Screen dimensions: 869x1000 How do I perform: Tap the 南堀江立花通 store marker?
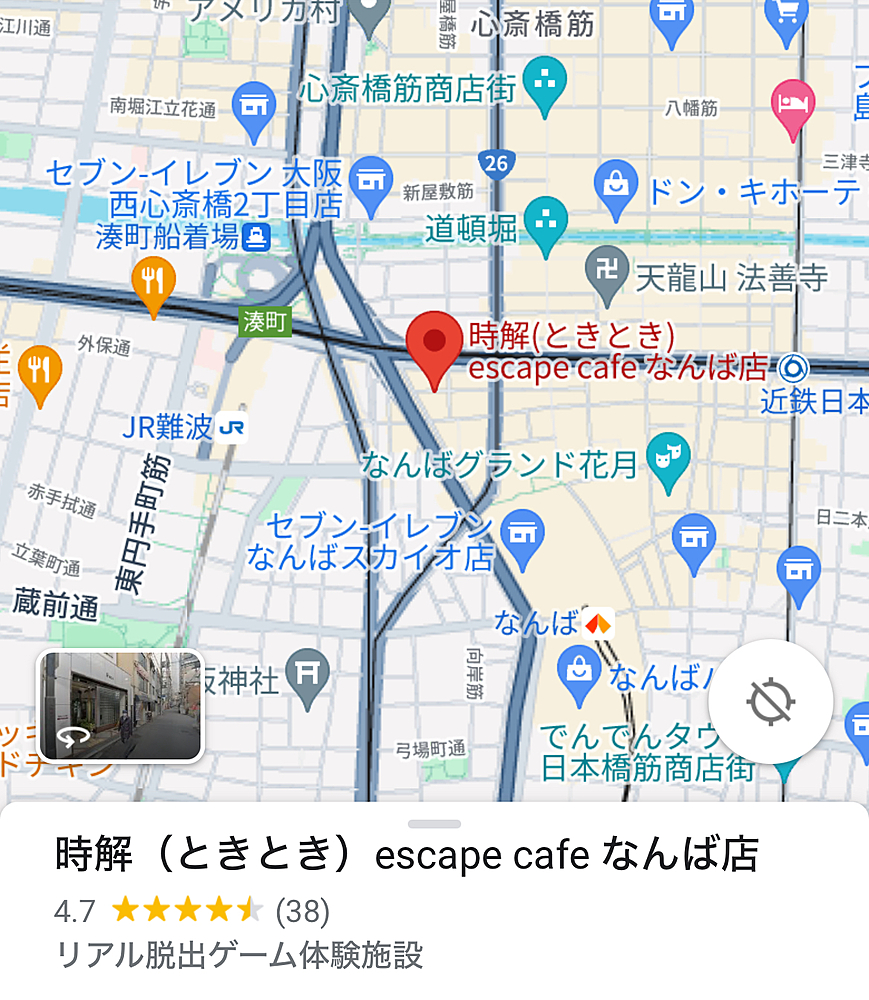tap(254, 112)
